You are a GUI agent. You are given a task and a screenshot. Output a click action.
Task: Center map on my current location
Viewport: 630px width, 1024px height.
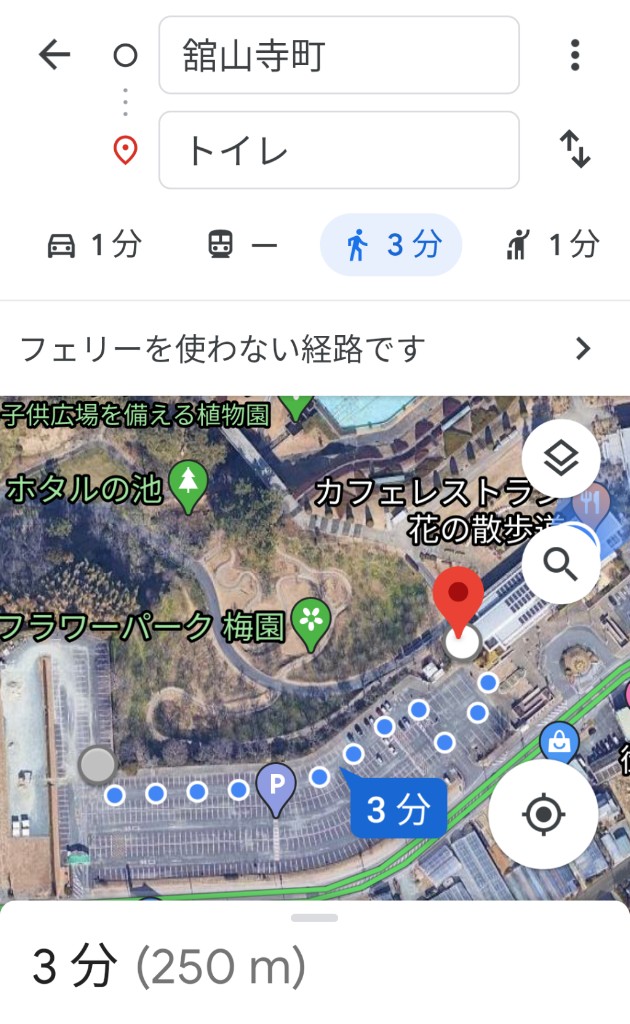[x=543, y=814]
